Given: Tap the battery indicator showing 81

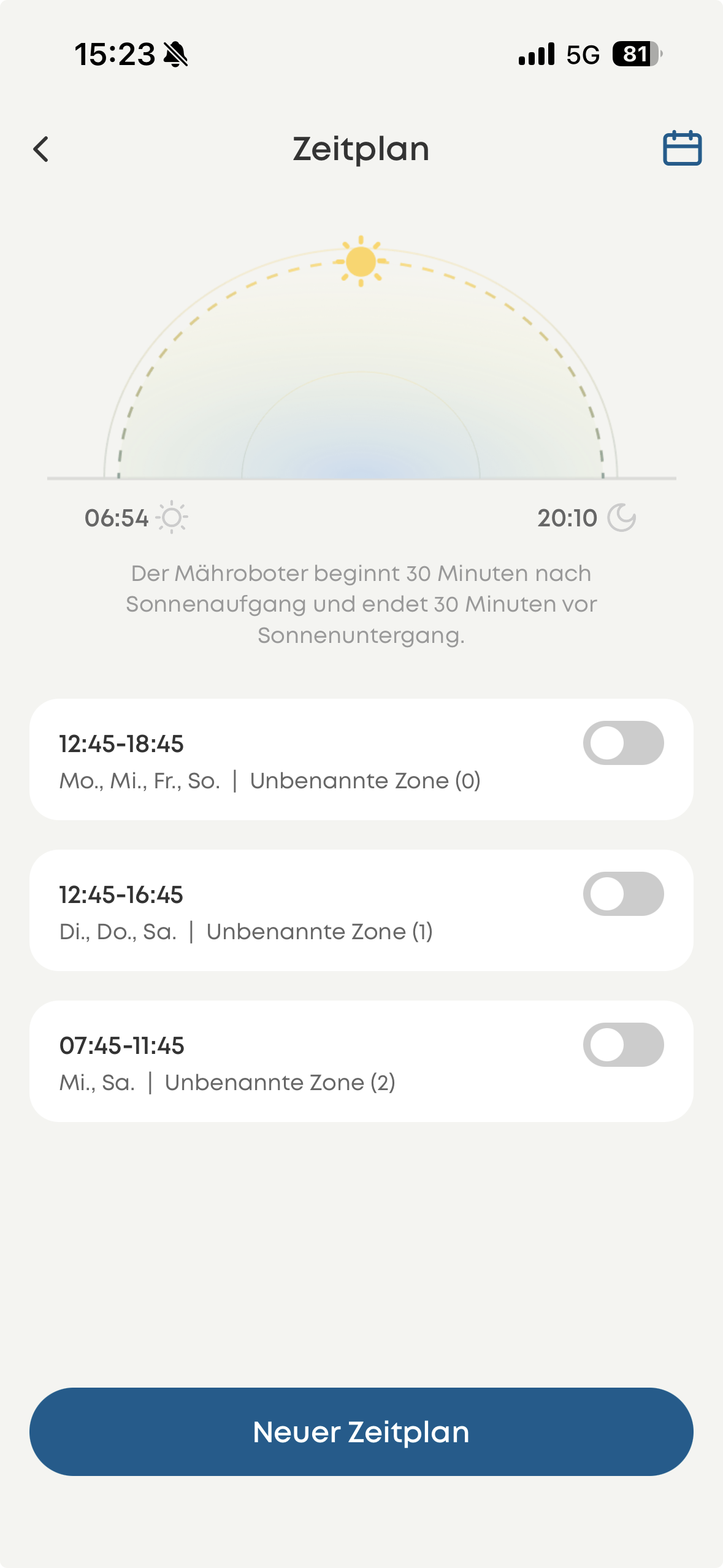Looking at the screenshot, I should pos(636,55).
